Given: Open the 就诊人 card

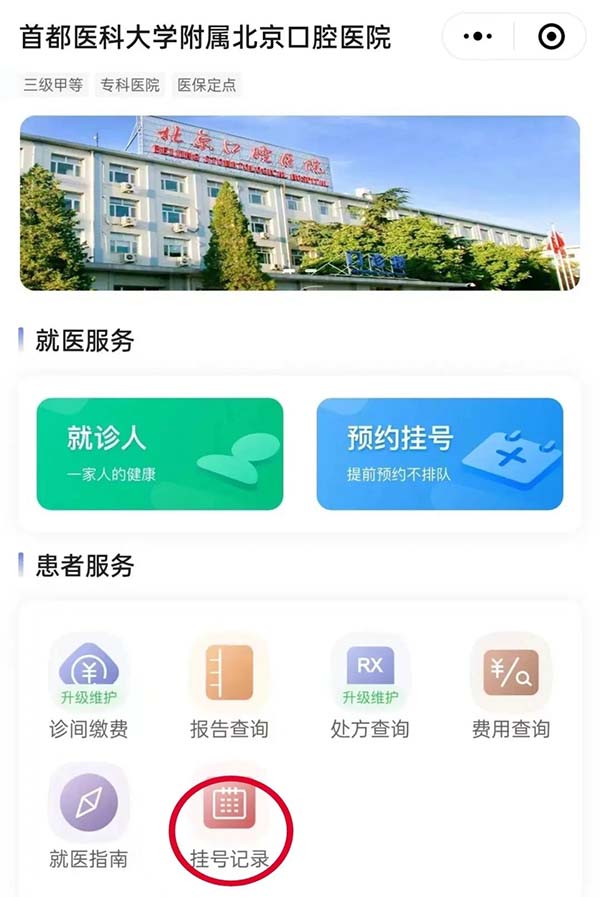Looking at the screenshot, I should pos(160,453).
